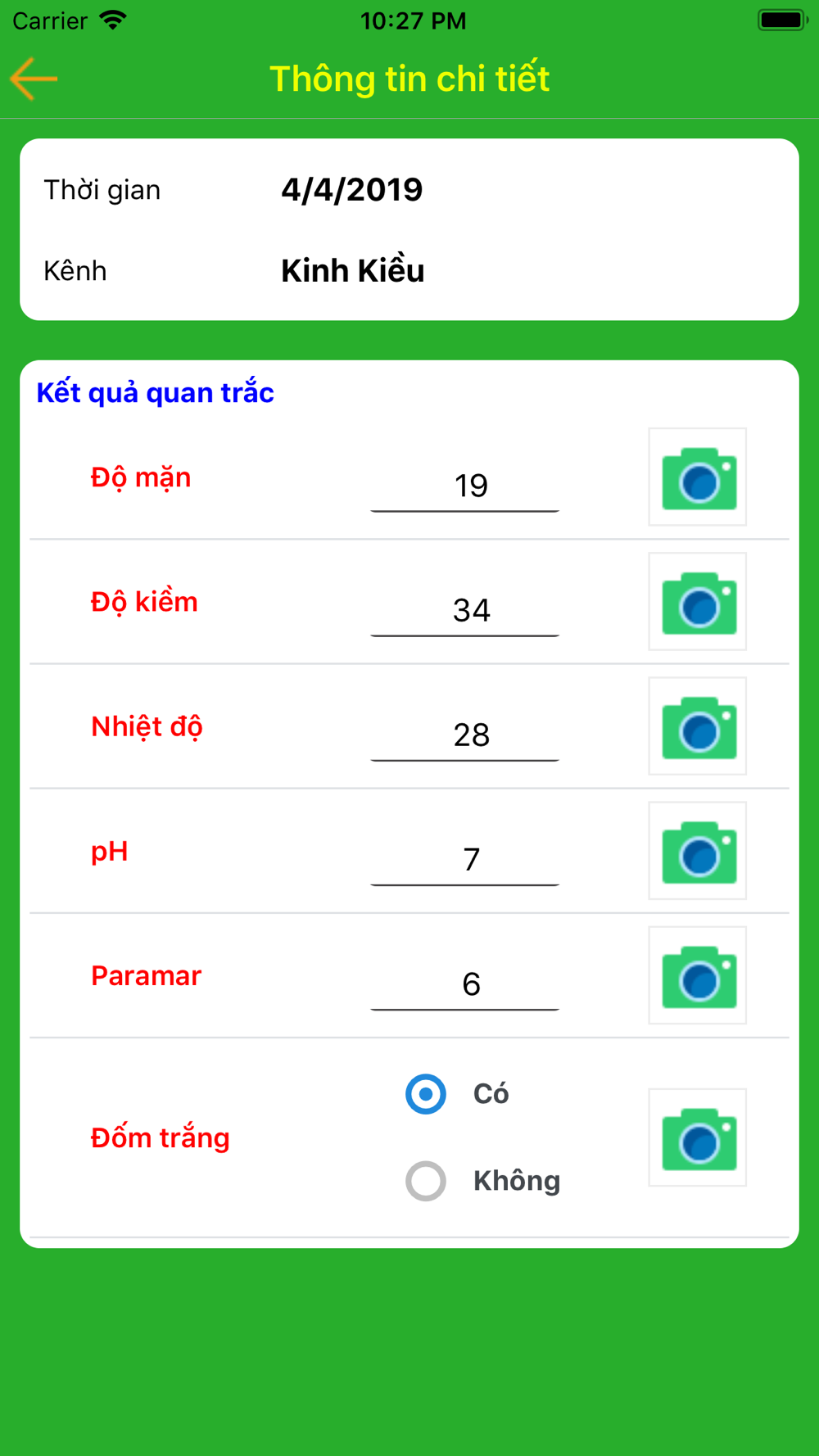Go back using the orange arrow
The height and width of the screenshot is (1456, 819).
(34, 79)
